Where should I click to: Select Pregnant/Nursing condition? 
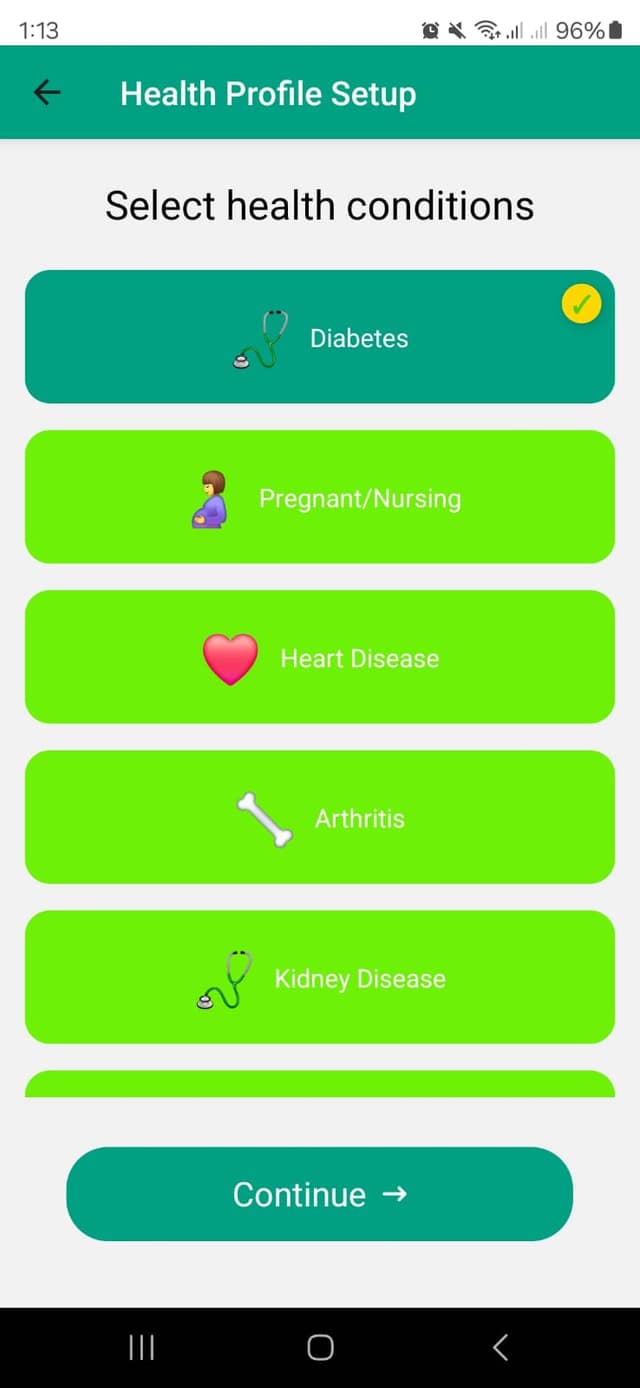[x=319, y=497]
